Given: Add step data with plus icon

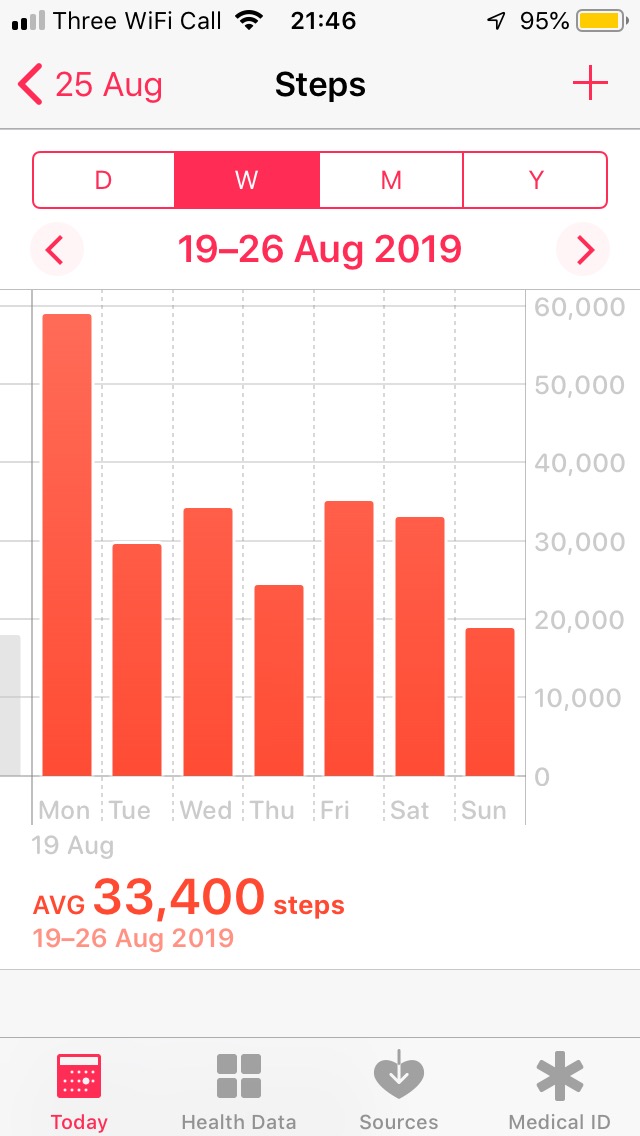Looking at the screenshot, I should tap(590, 84).
